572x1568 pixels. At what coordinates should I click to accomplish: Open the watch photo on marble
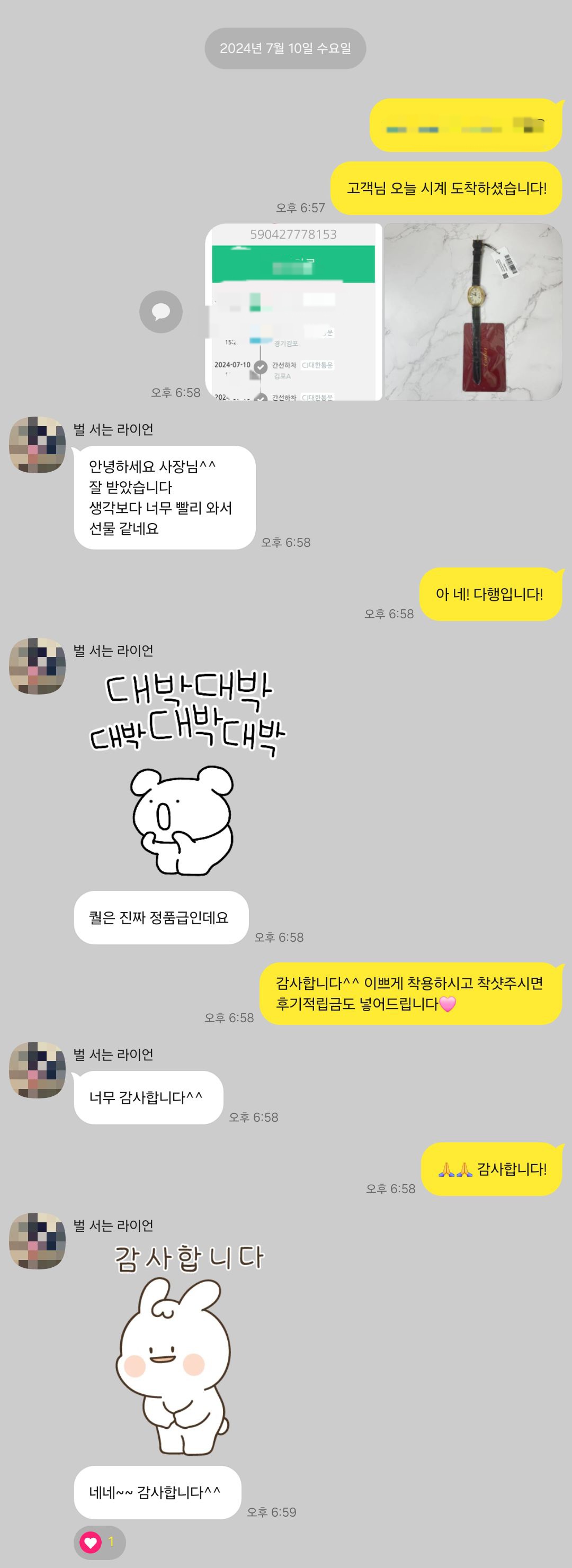[473, 312]
